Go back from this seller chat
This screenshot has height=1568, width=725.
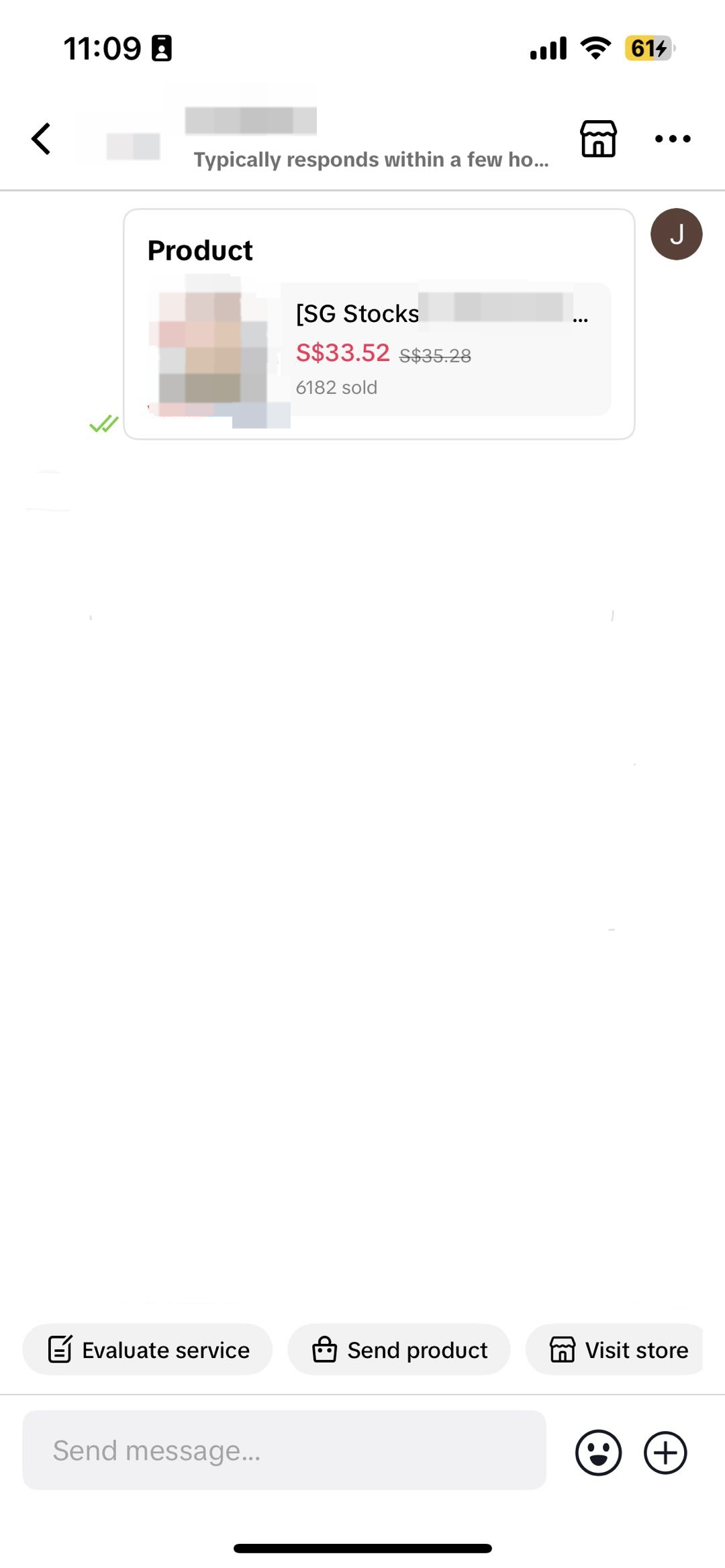point(42,139)
